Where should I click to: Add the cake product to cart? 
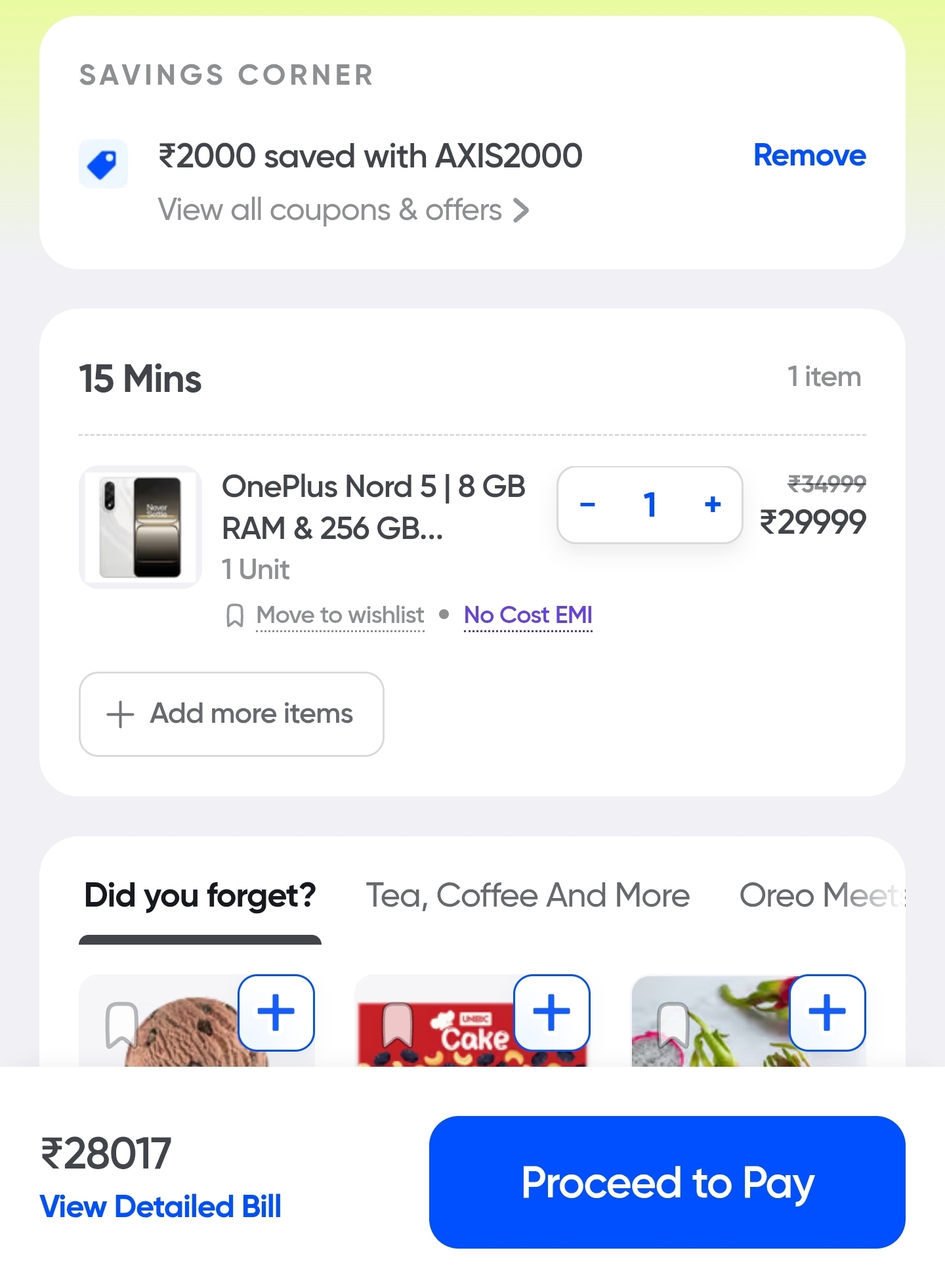tap(551, 1012)
